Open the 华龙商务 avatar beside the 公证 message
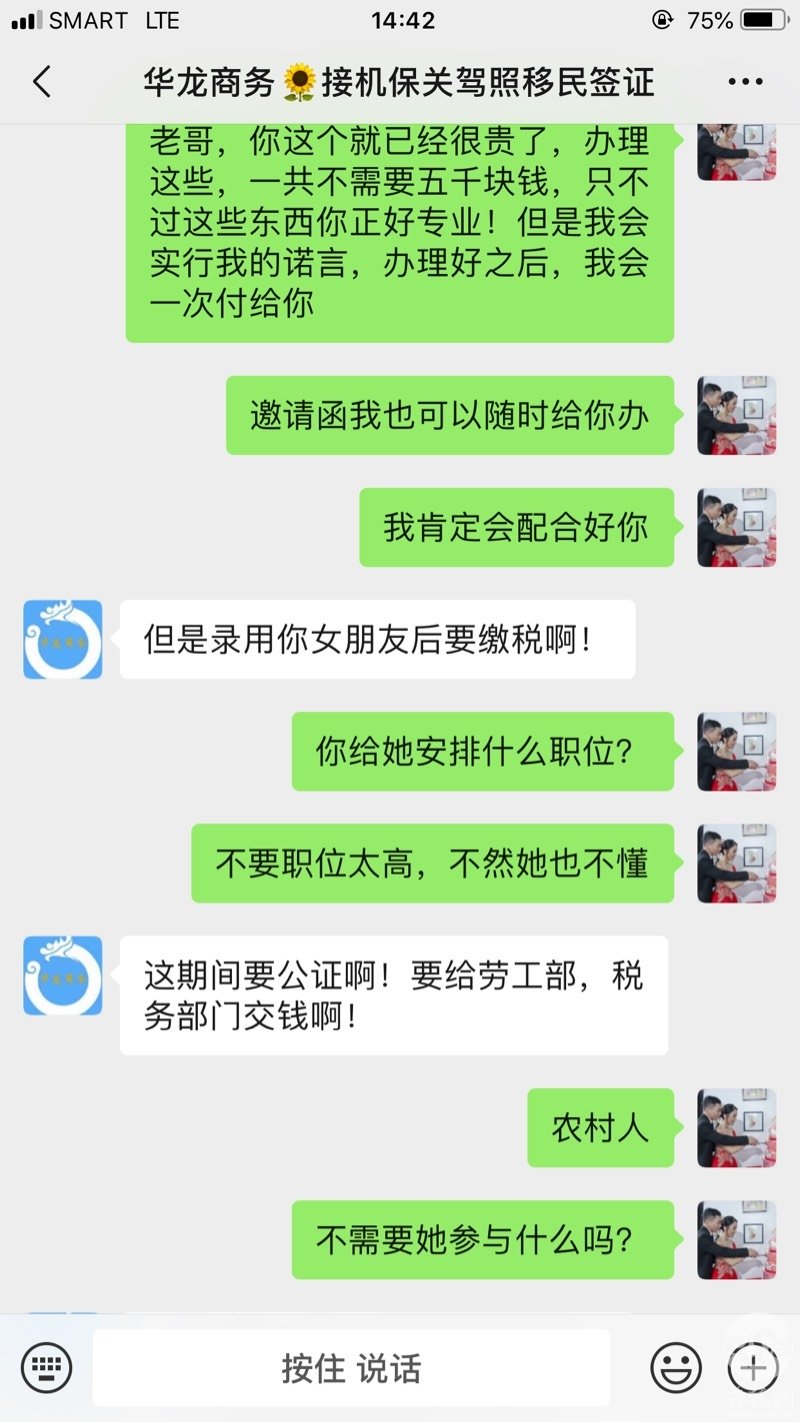The image size is (800, 1423). tap(63, 976)
